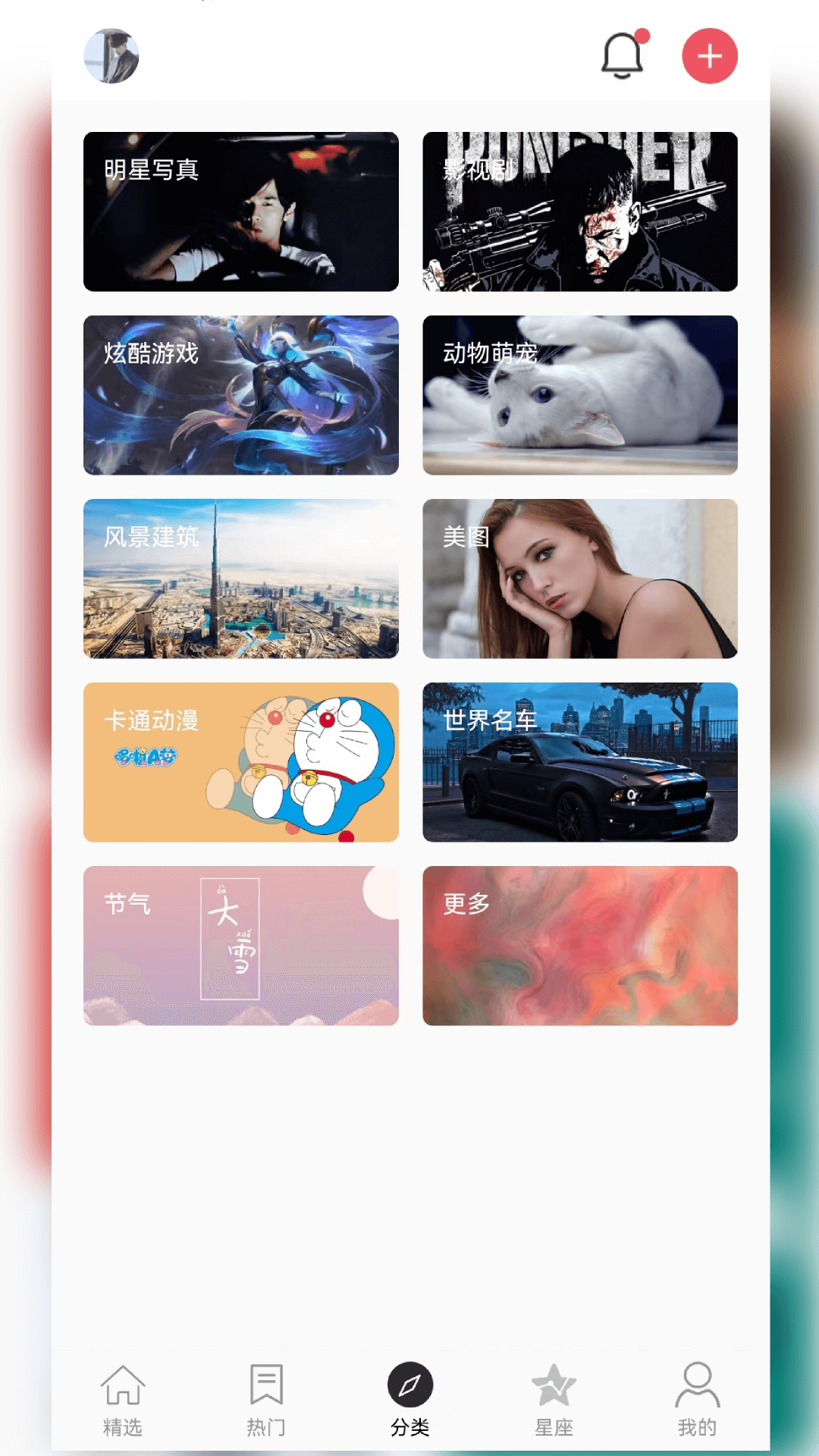Screen dimensions: 819x1456
Task: Open the profile avatar
Action: coord(111,56)
